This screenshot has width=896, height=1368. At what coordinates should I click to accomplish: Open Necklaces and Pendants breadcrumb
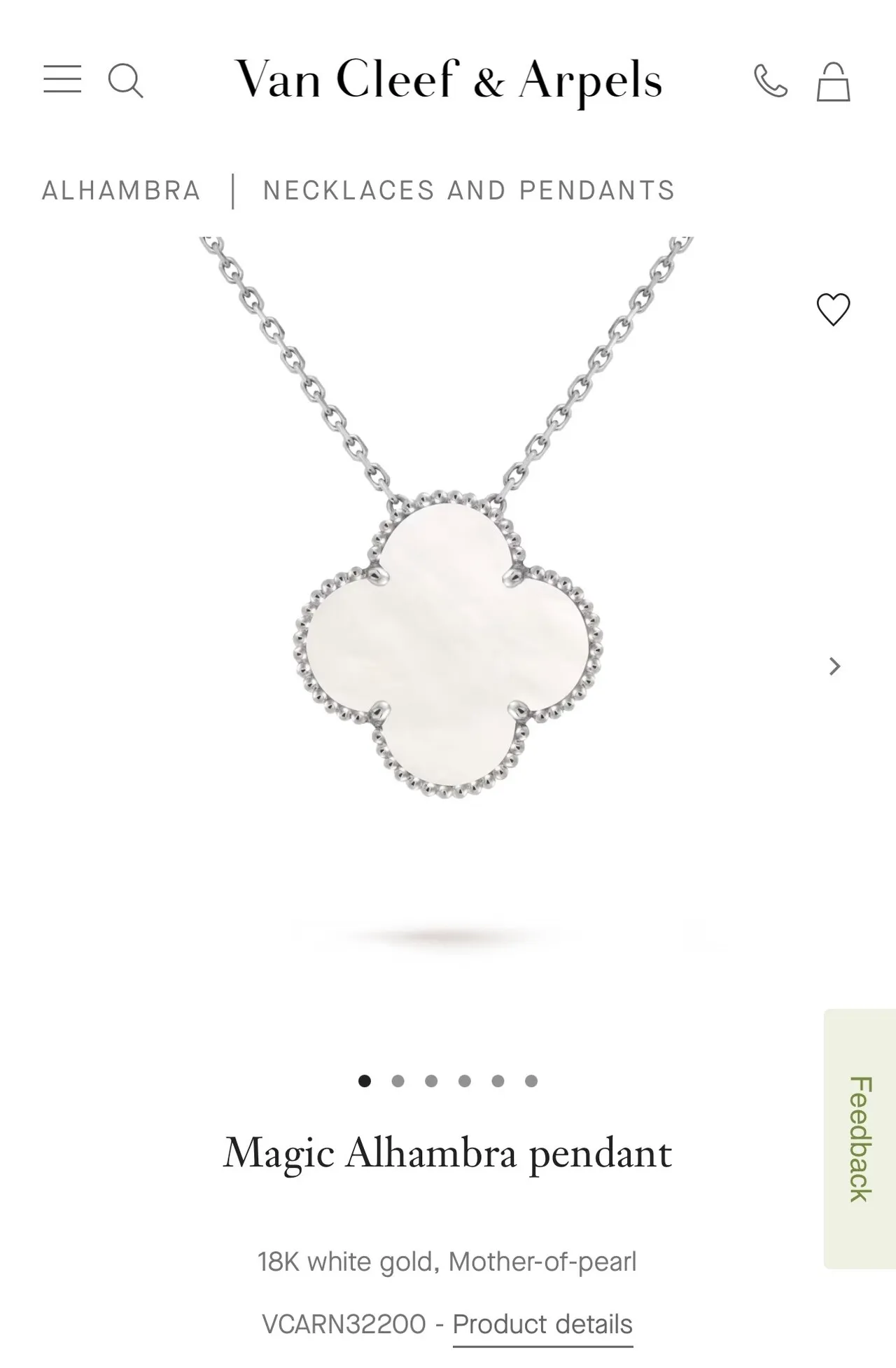click(468, 190)
